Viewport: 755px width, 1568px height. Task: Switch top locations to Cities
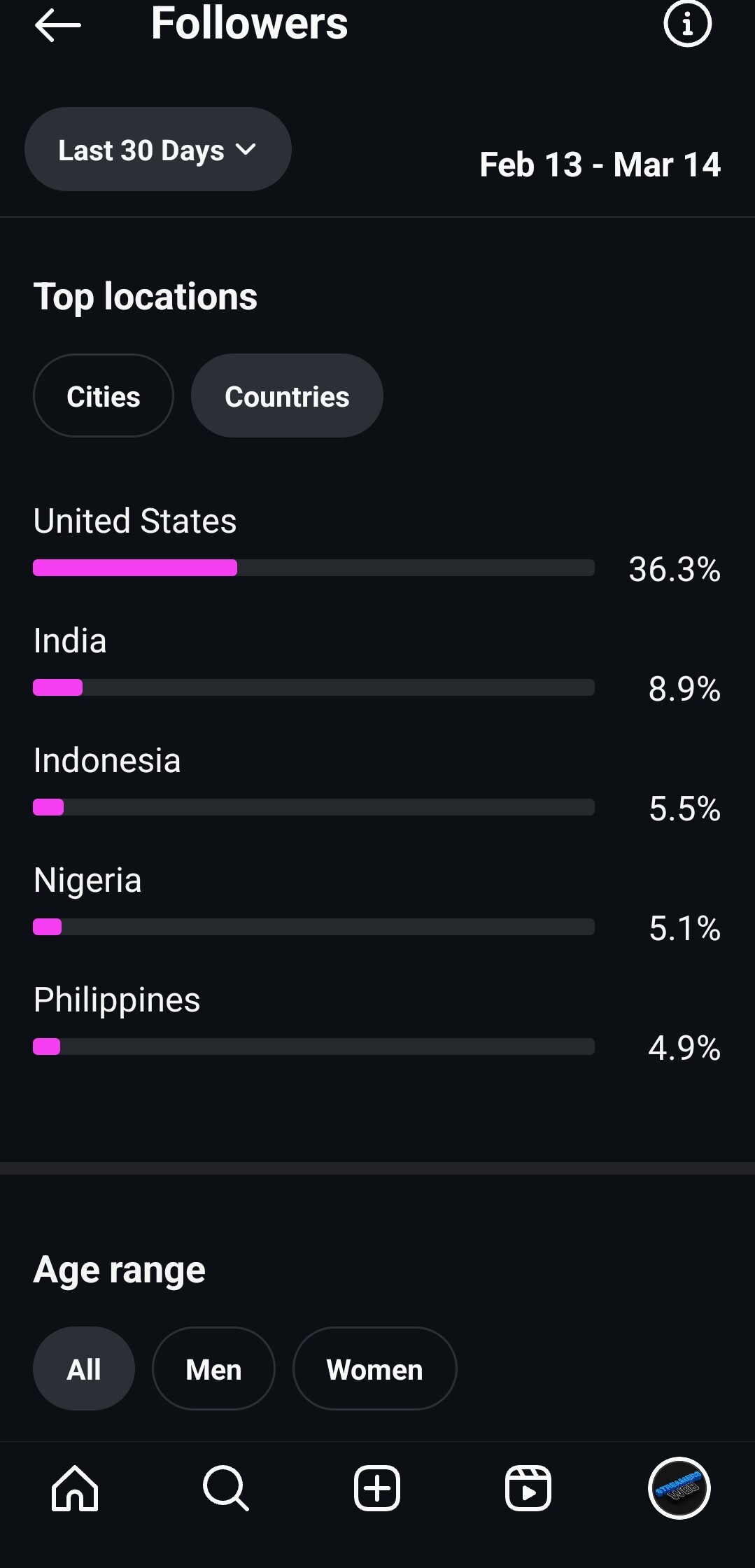104,395
